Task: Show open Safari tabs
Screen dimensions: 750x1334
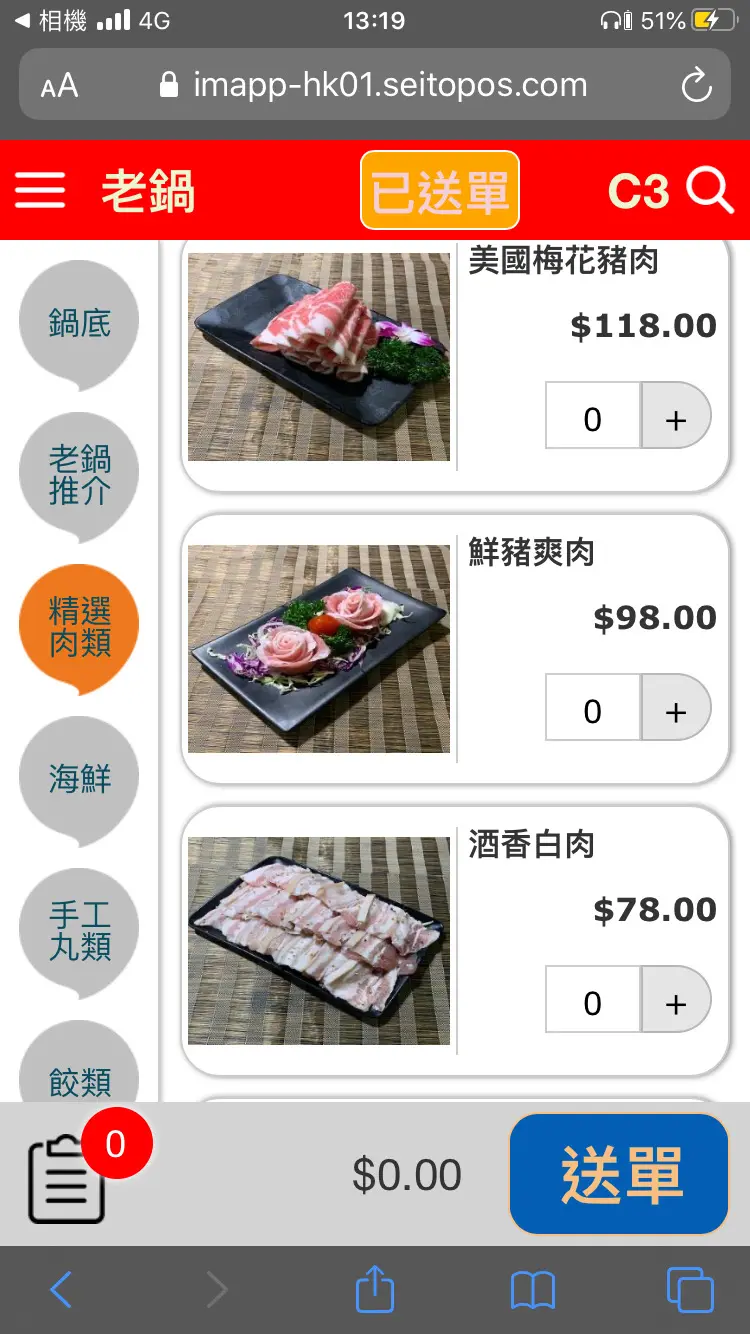Action: coord(690,1291)
